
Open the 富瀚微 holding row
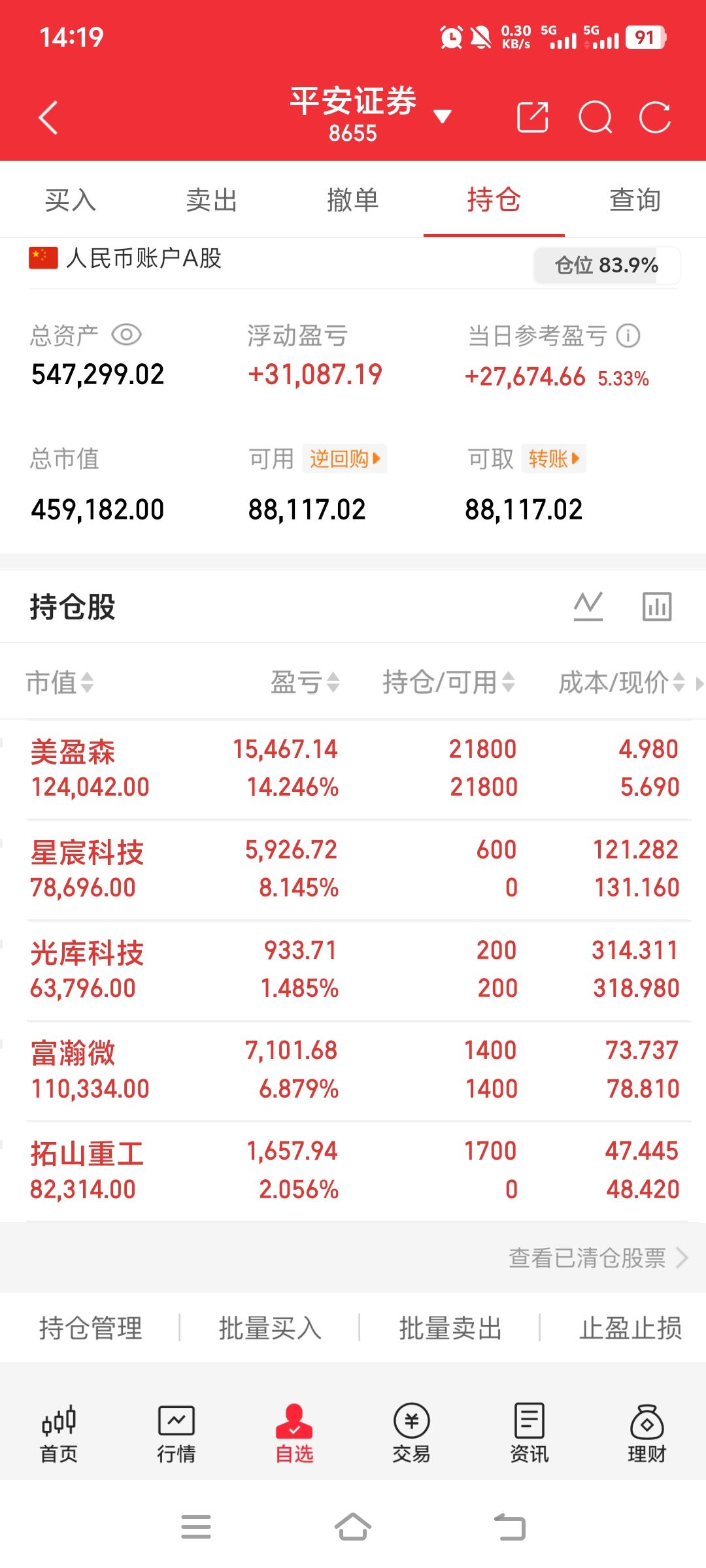(x=353, y=1070)
